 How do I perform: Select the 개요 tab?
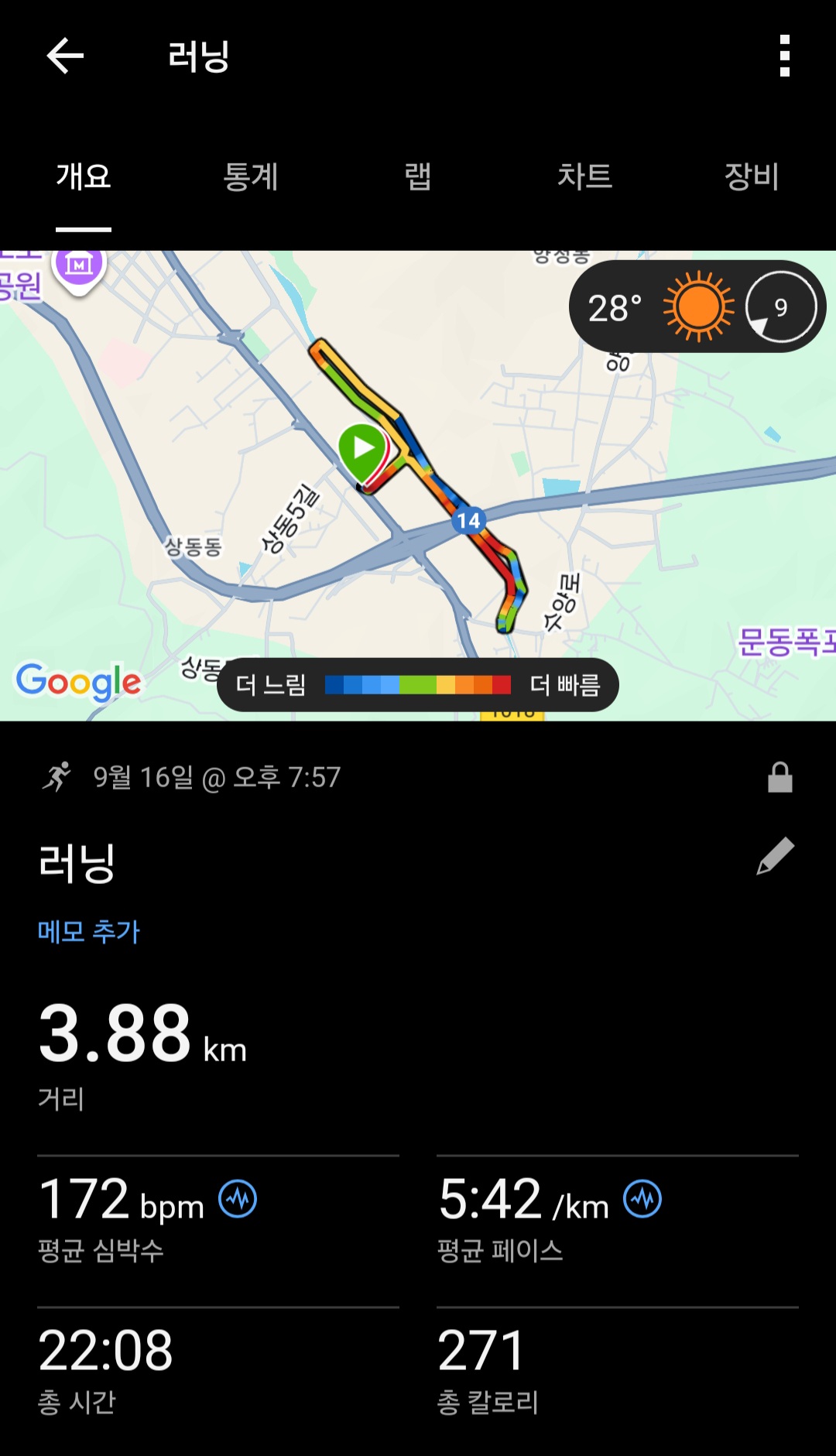tap(84, 176)
